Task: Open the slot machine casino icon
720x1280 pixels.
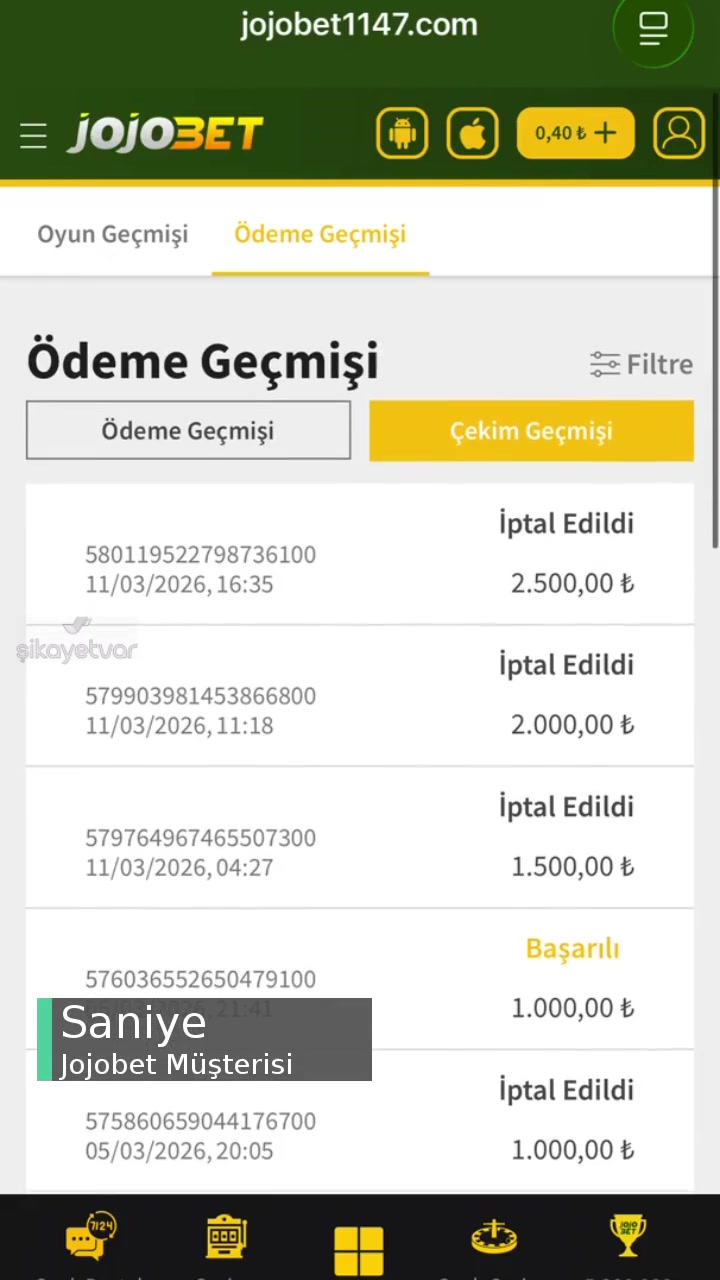Action: [x=225, y=1237]
